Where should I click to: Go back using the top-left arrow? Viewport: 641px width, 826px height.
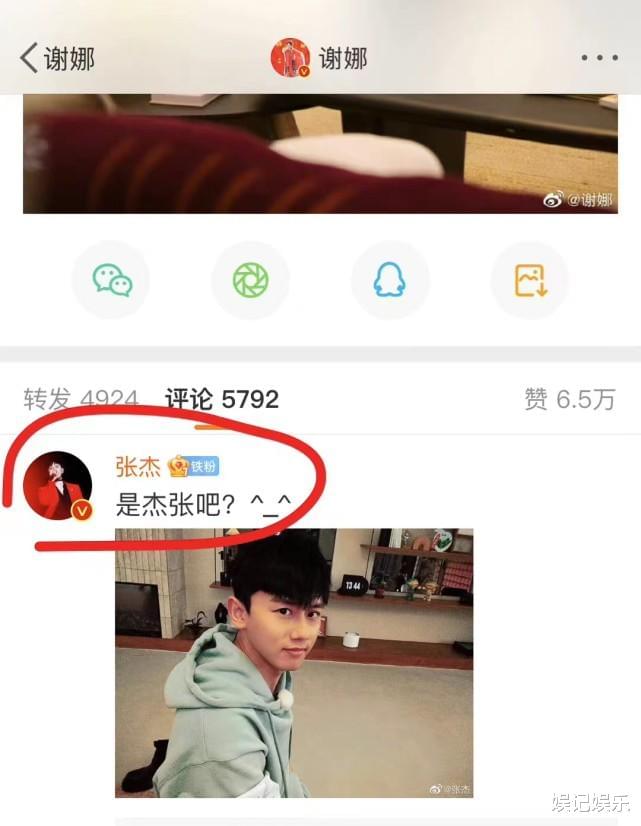coord(30,58)
